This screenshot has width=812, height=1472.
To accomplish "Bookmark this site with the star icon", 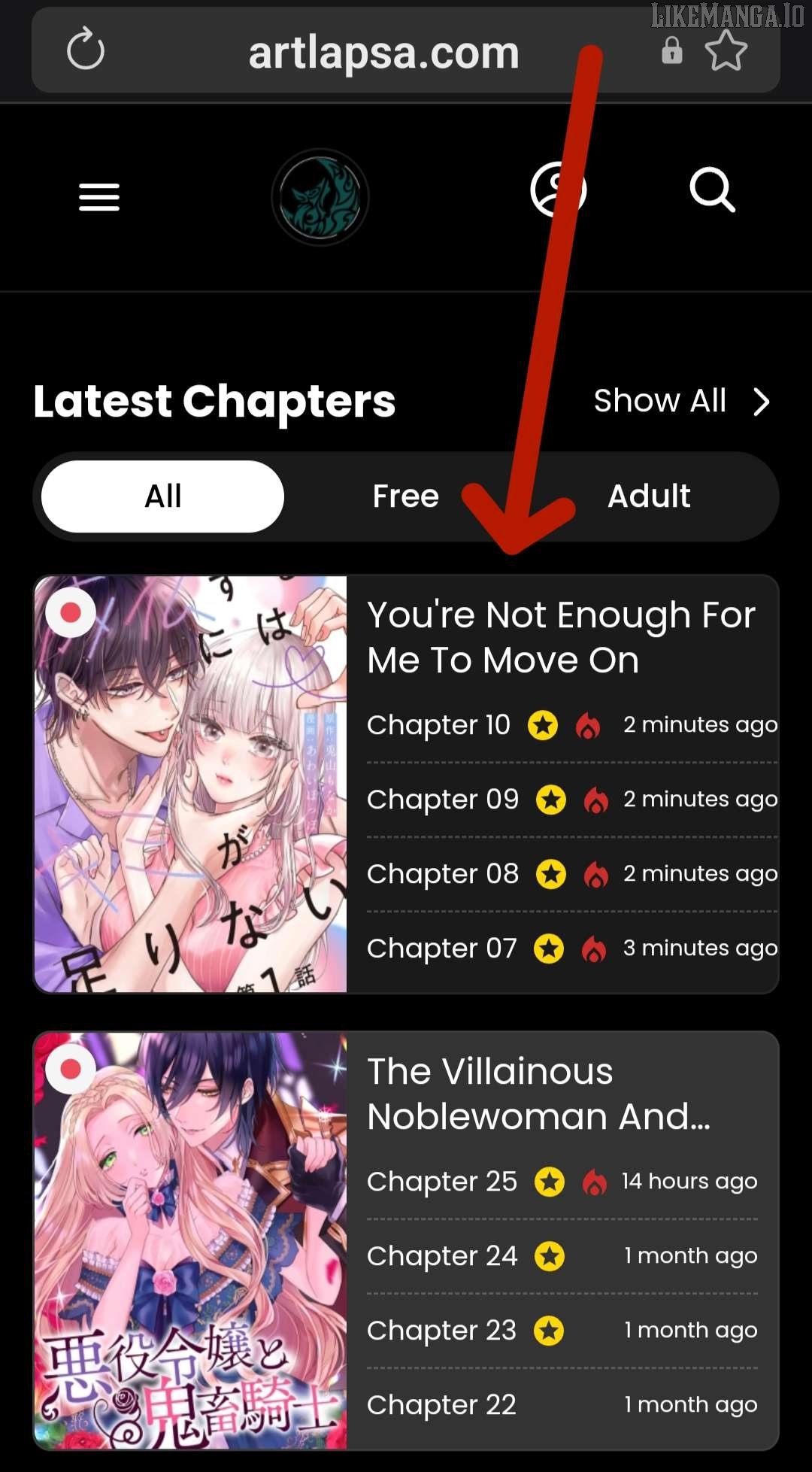I will [x=726, y=51].
